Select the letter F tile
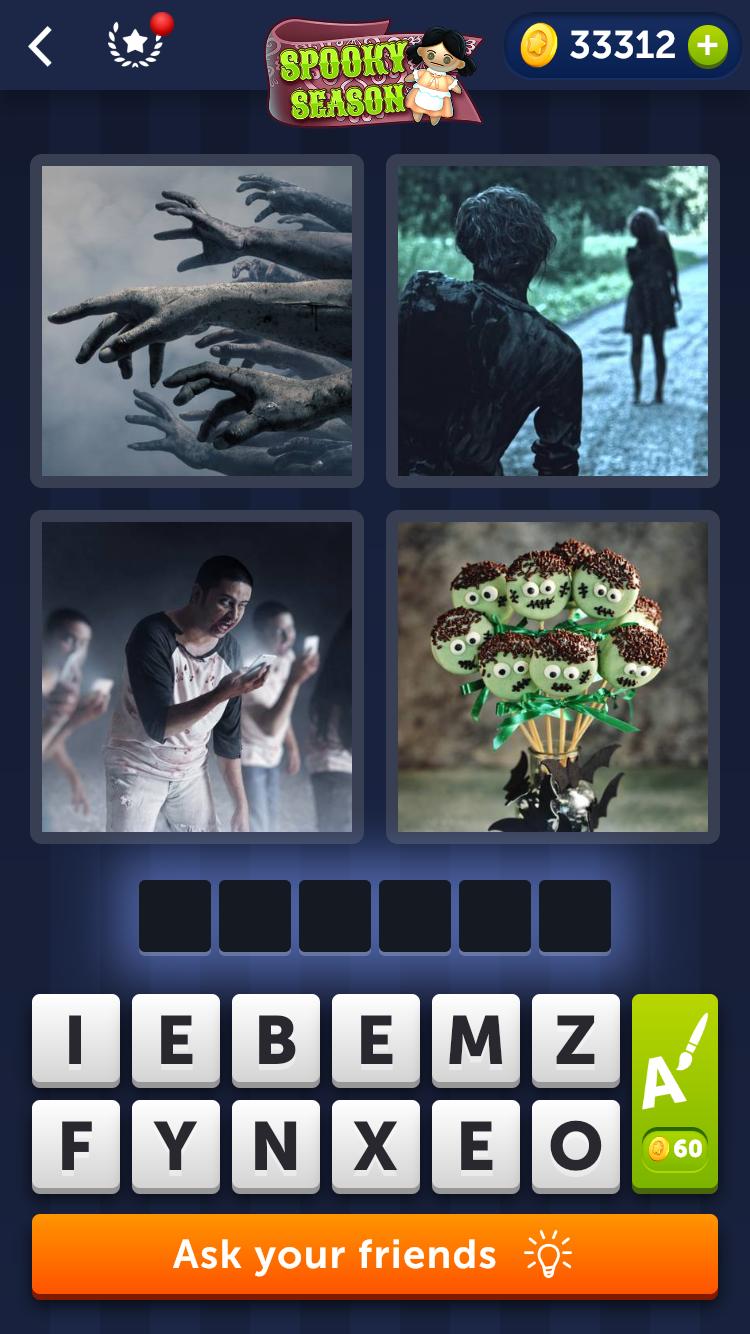 point(76,1146)
